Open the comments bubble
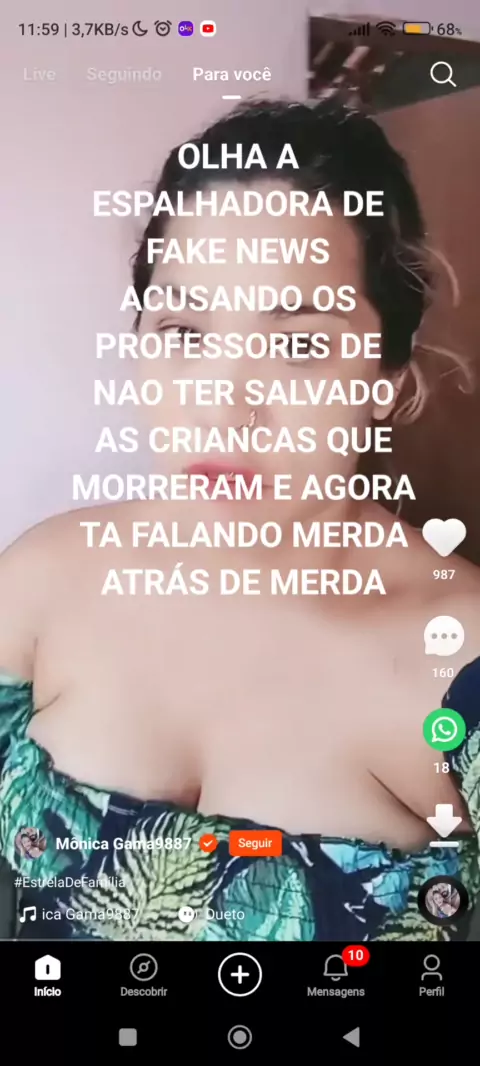480x1066 pixels. click(x=444, y=636)
